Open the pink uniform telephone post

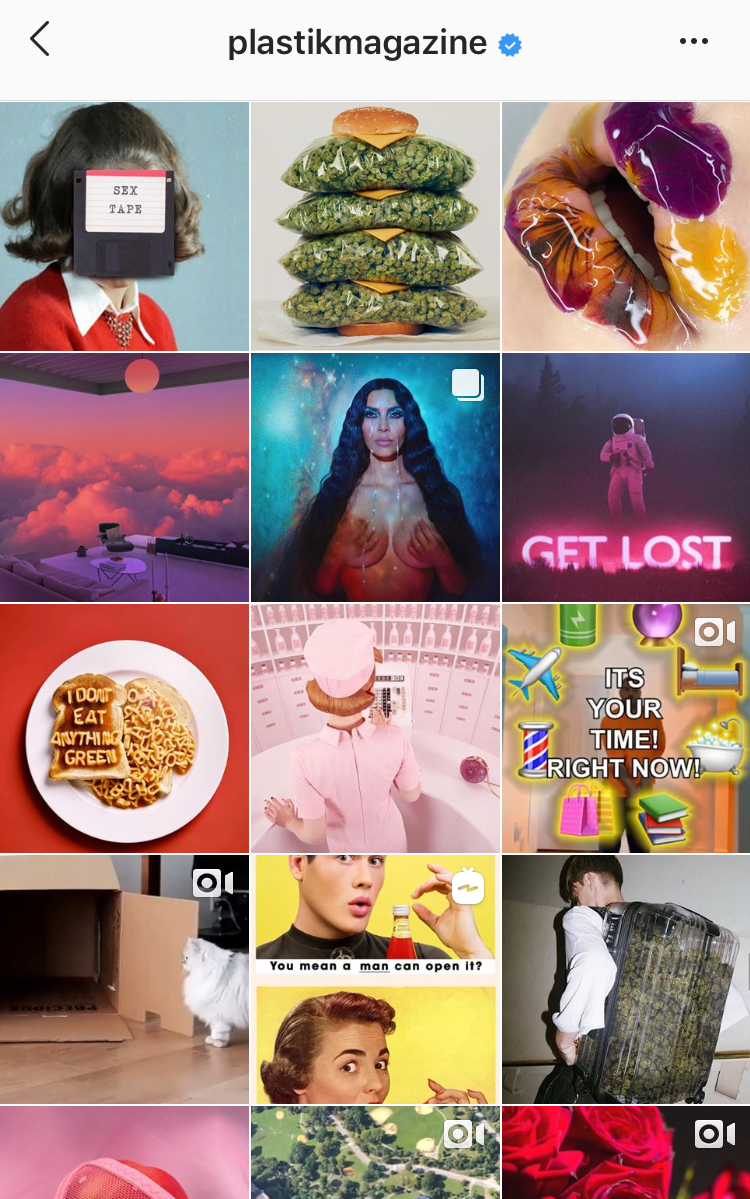click(375, 728)
